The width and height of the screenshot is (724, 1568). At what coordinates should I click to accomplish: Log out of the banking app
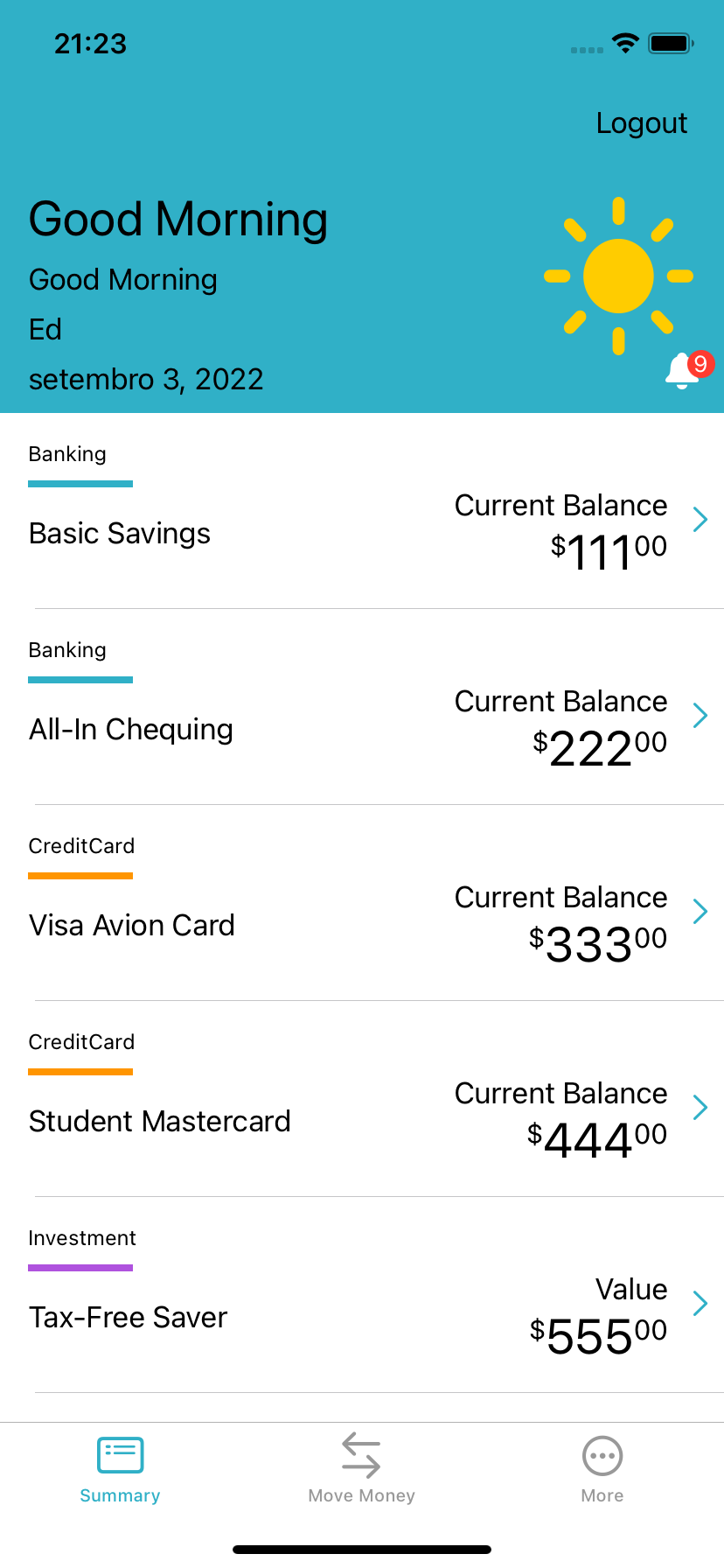tap(641, 123)
